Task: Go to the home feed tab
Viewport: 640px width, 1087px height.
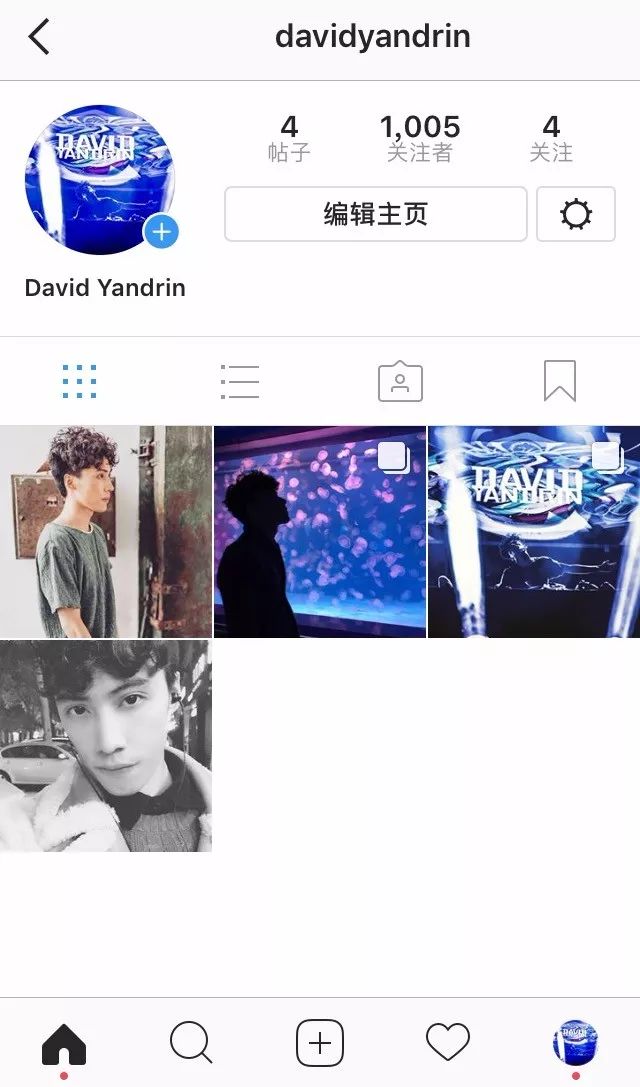Action: [x=64, y=1044]
